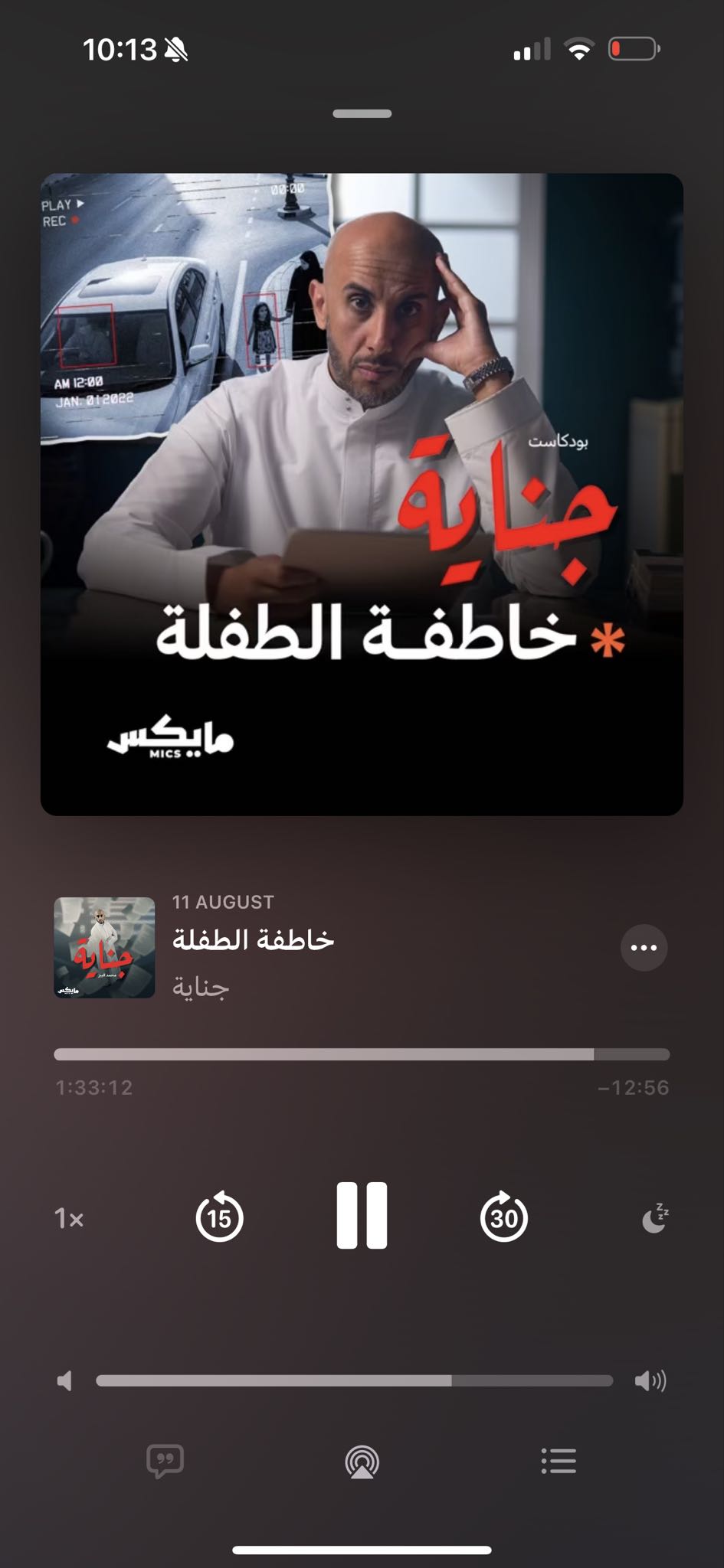Screen dimensions: 724x1568
Task: Tap the grabber handle to minimize player
Action: tap(362, 114)
